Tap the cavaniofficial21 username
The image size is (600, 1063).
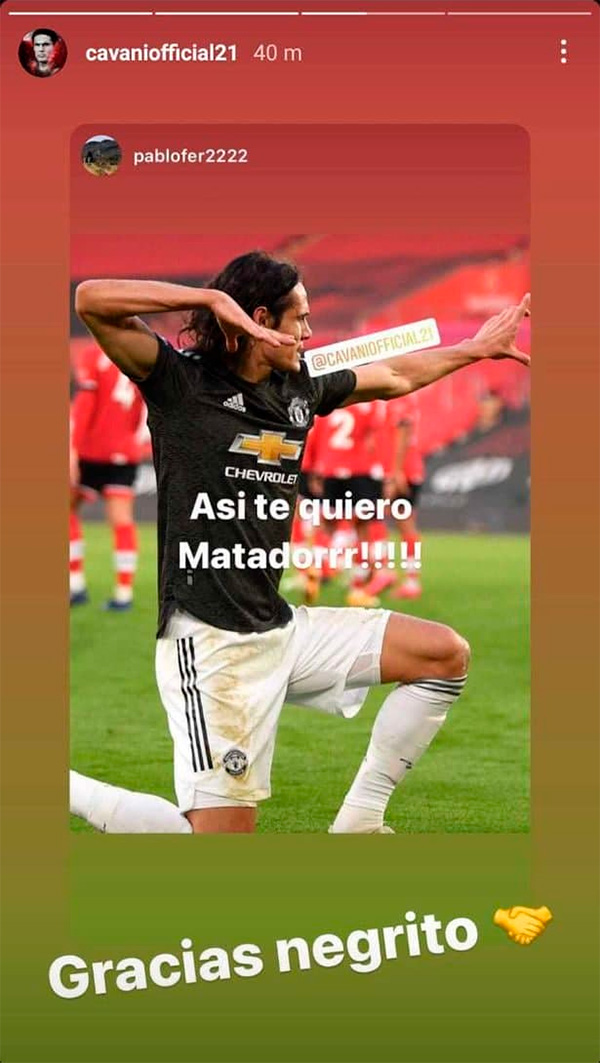[161, 53]
